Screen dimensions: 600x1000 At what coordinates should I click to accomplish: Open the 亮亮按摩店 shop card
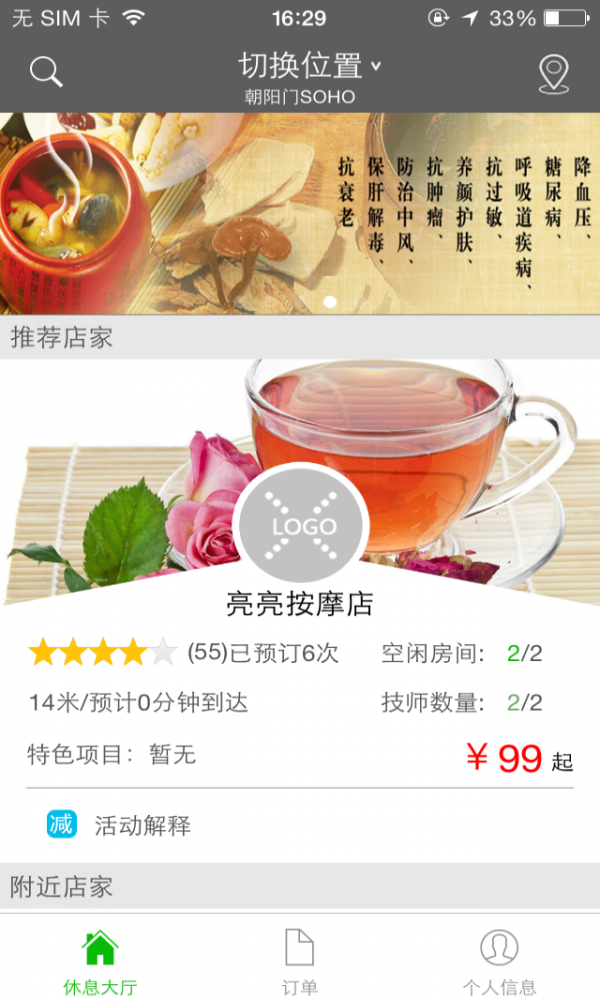pyautogui.click(x=300, y=604)
